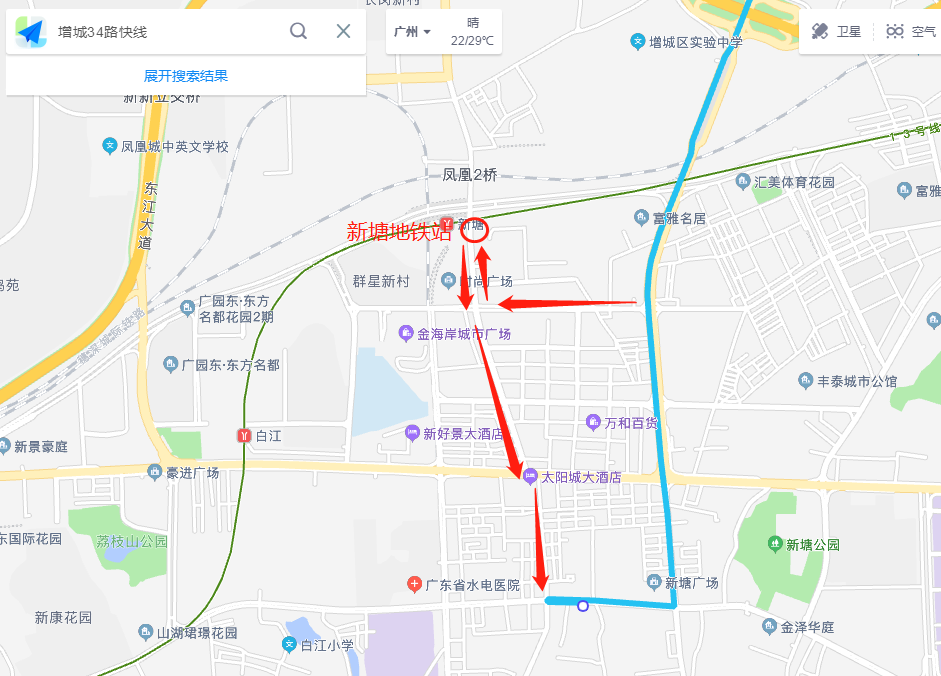Select the bus stop circle on the blue route
The height and width of the screenshot is (676, 941).
pos(583,604)
